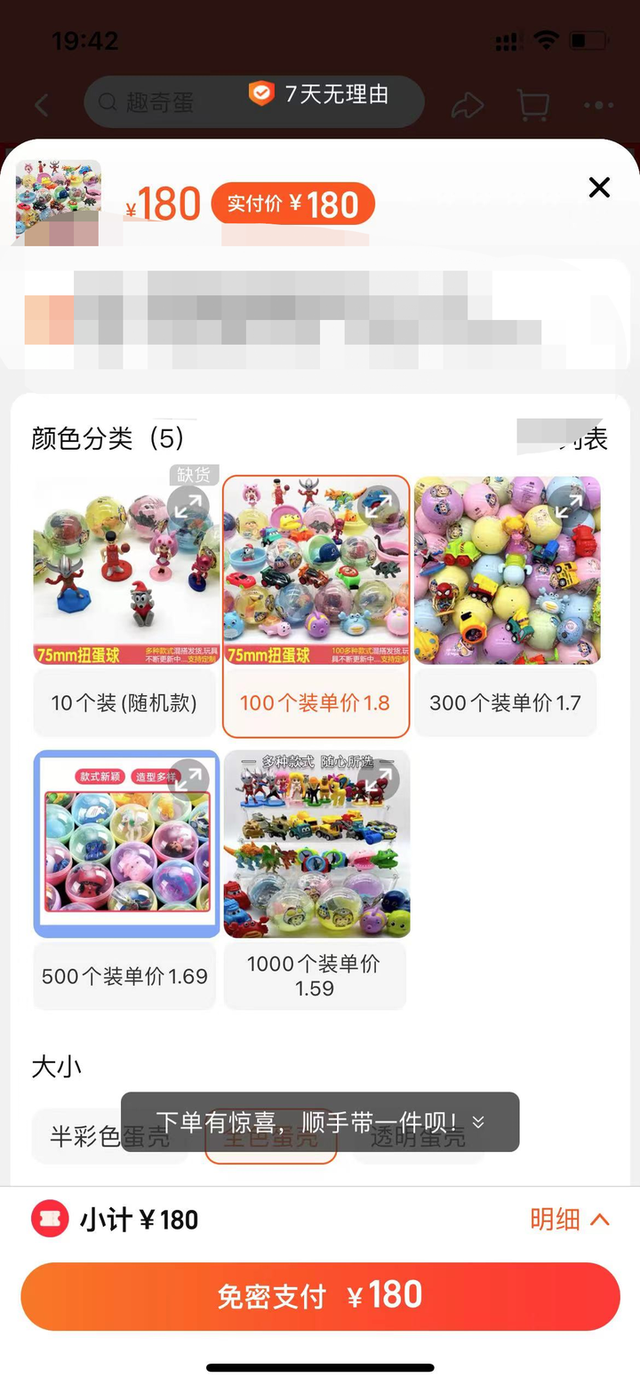Close the product options sheet
Image resolution: width=640 pixels, height=1385 pixels.
coord(599,187)
